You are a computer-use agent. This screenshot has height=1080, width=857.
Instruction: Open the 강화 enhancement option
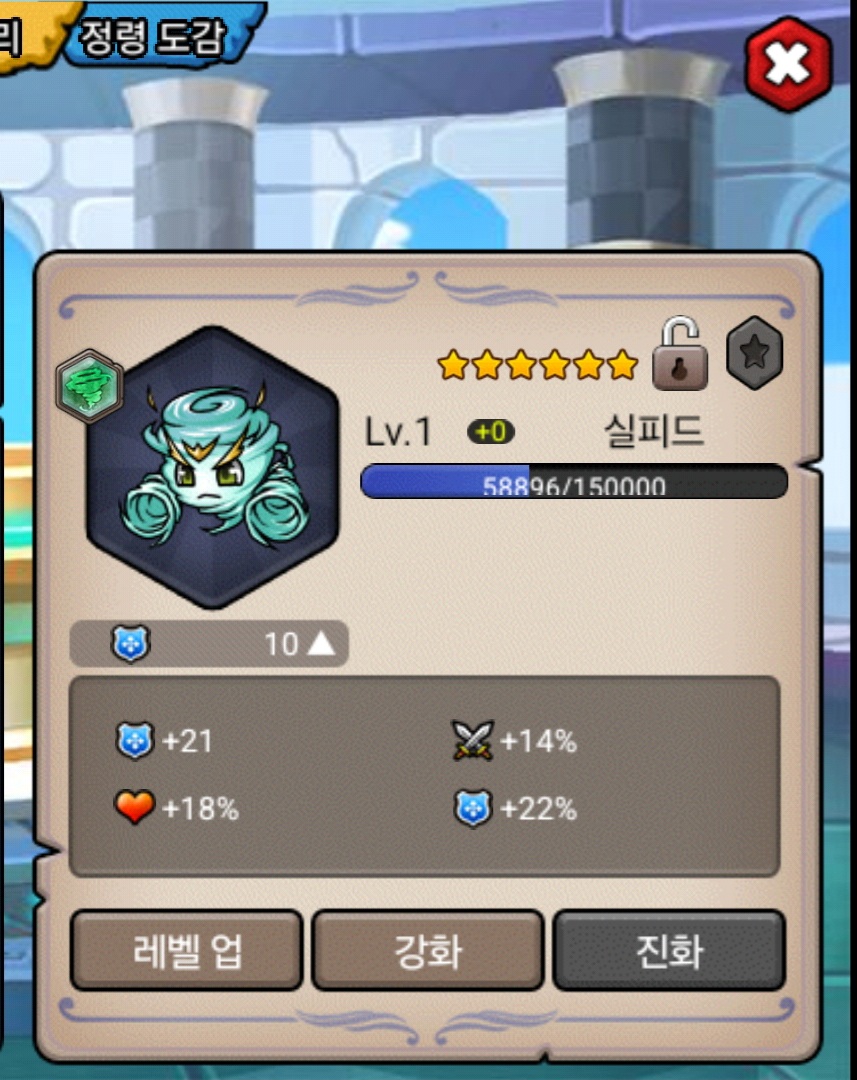pos(428,950)
